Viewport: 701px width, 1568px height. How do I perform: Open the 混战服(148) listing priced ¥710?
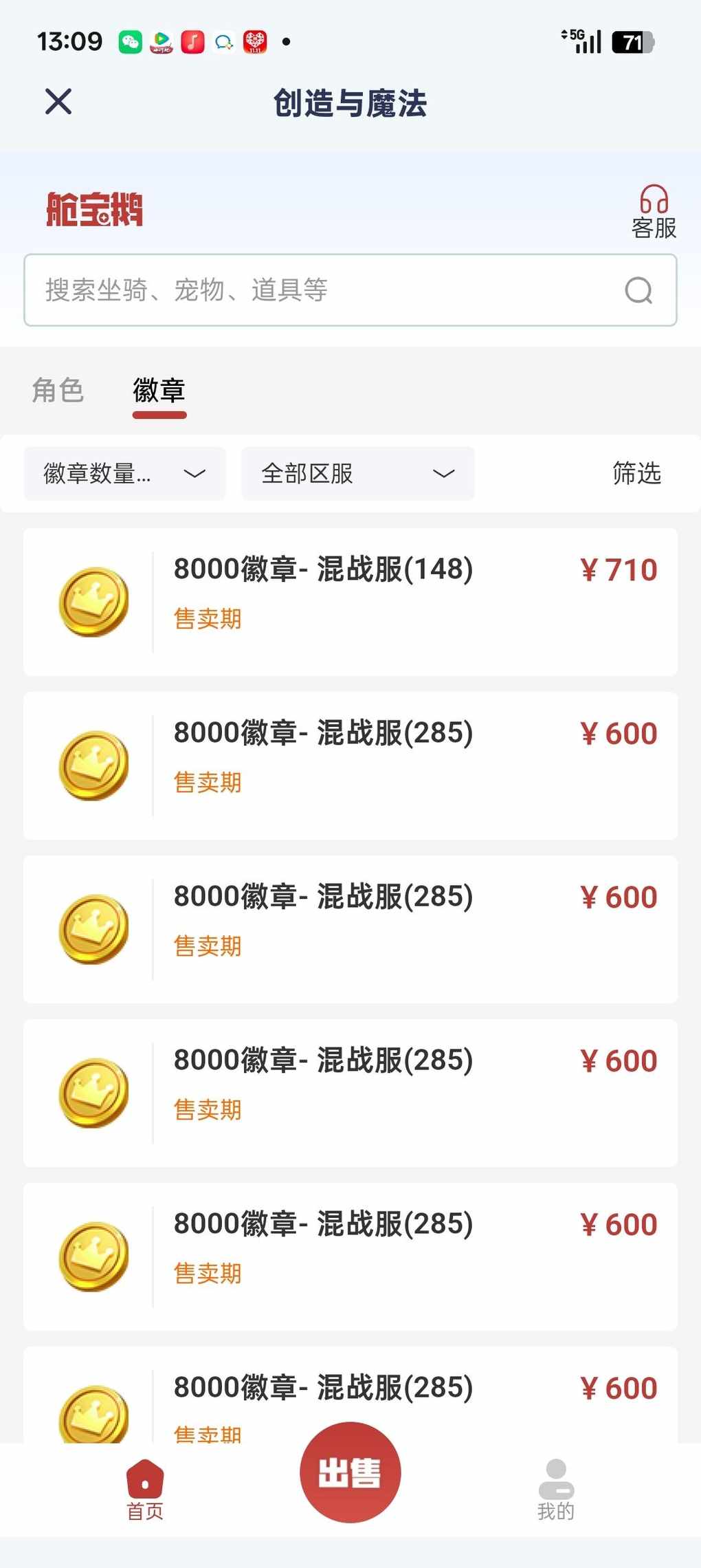tap(350, 602)
